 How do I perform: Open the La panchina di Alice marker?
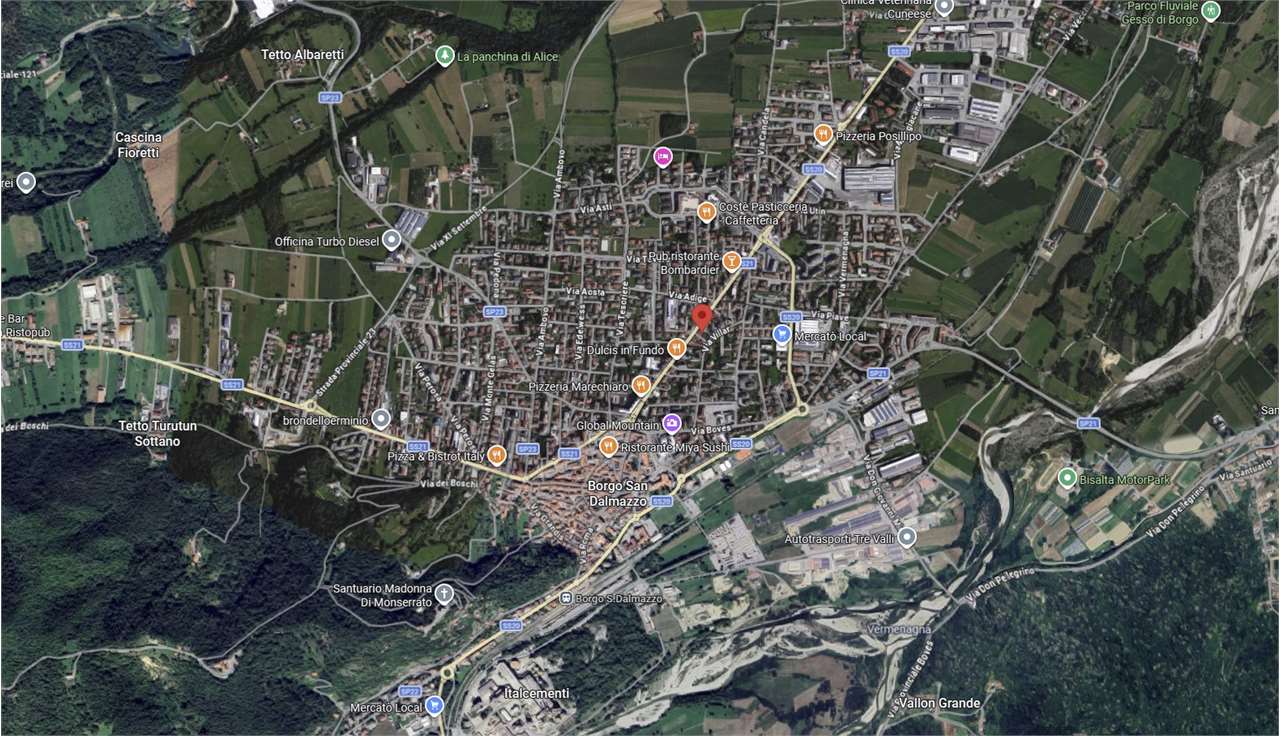coord(445,54)
